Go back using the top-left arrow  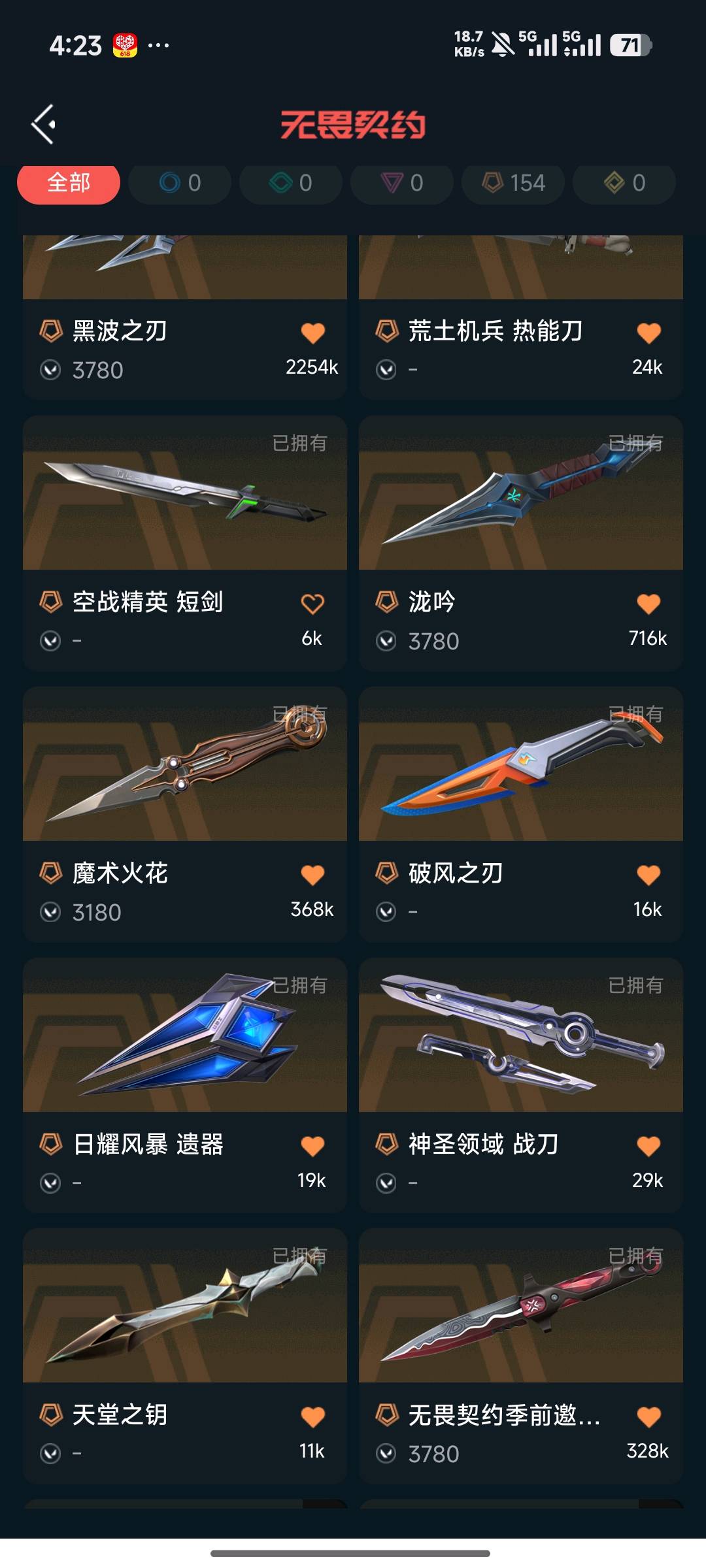pos(43,124)
